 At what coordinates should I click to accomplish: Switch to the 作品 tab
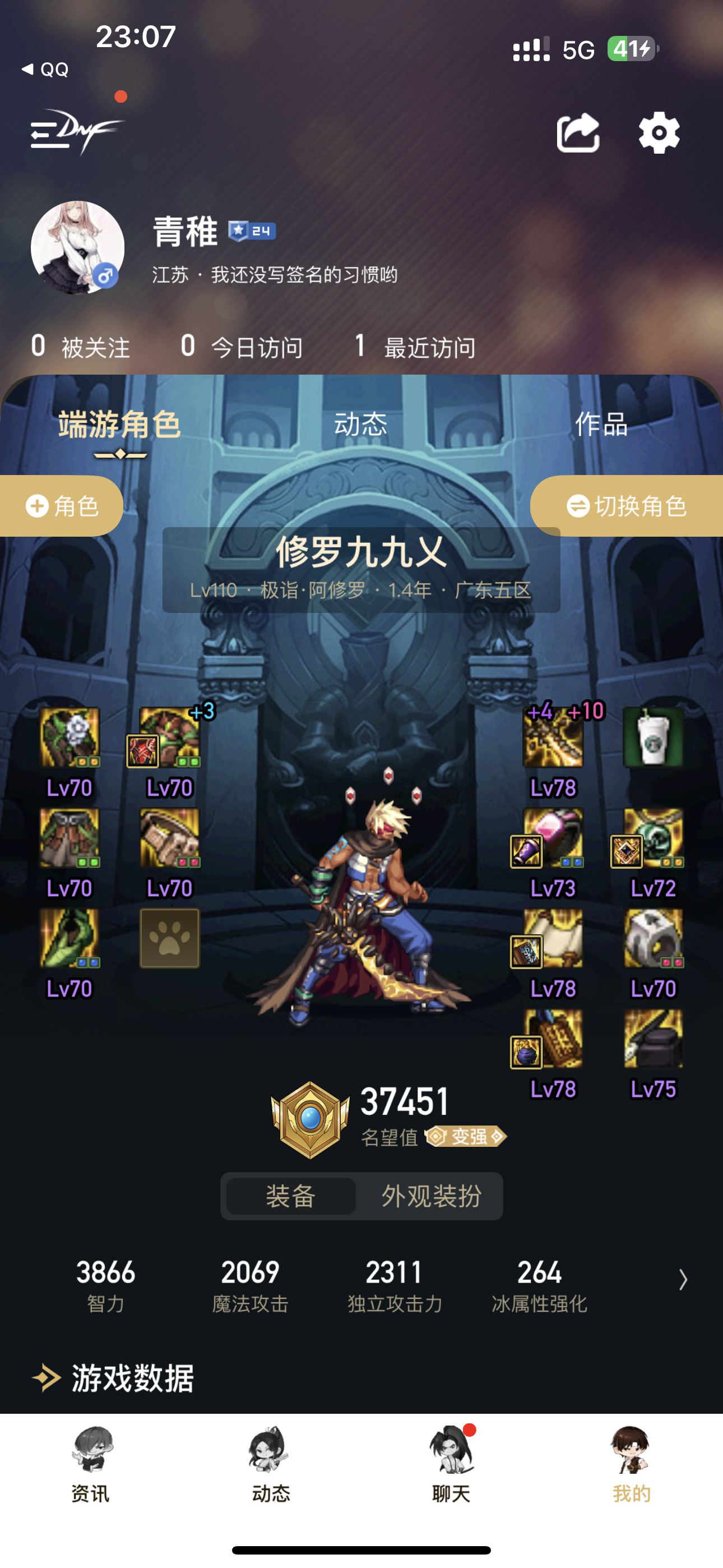click(x=601, y=423)
